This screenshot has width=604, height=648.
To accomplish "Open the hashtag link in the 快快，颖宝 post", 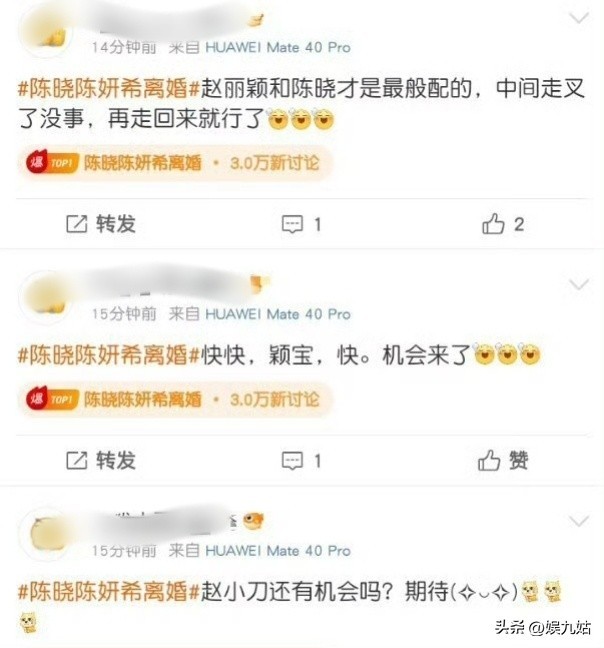I will pos(103,354).
